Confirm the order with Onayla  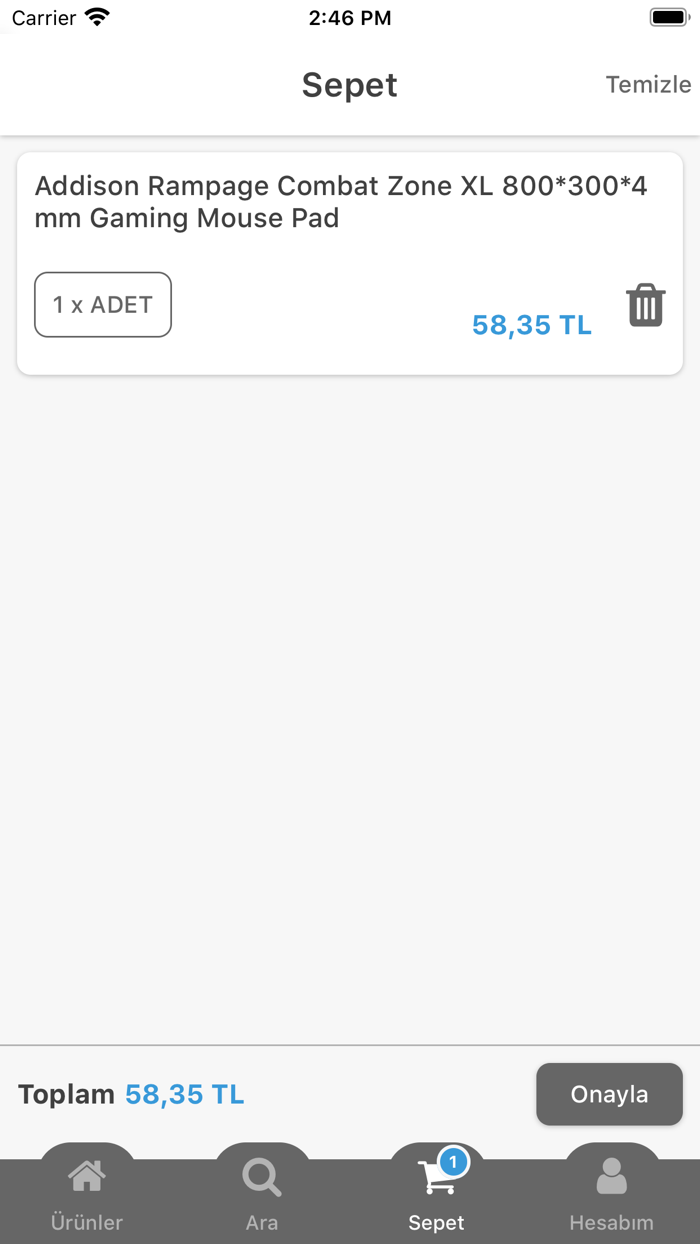(609, 1094)
